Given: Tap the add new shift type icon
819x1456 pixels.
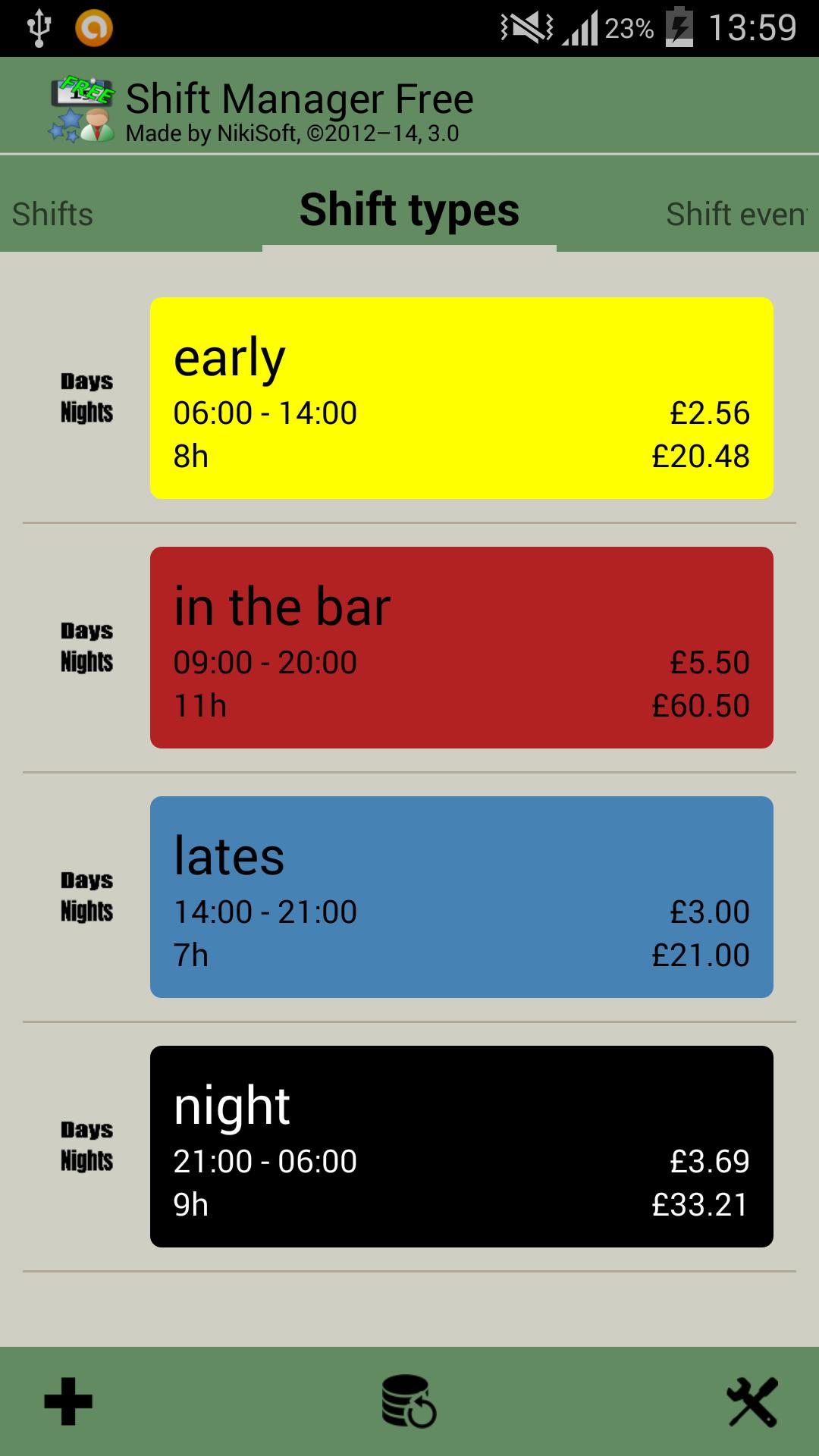Looking at the screenshot, I should (68, 1399).
